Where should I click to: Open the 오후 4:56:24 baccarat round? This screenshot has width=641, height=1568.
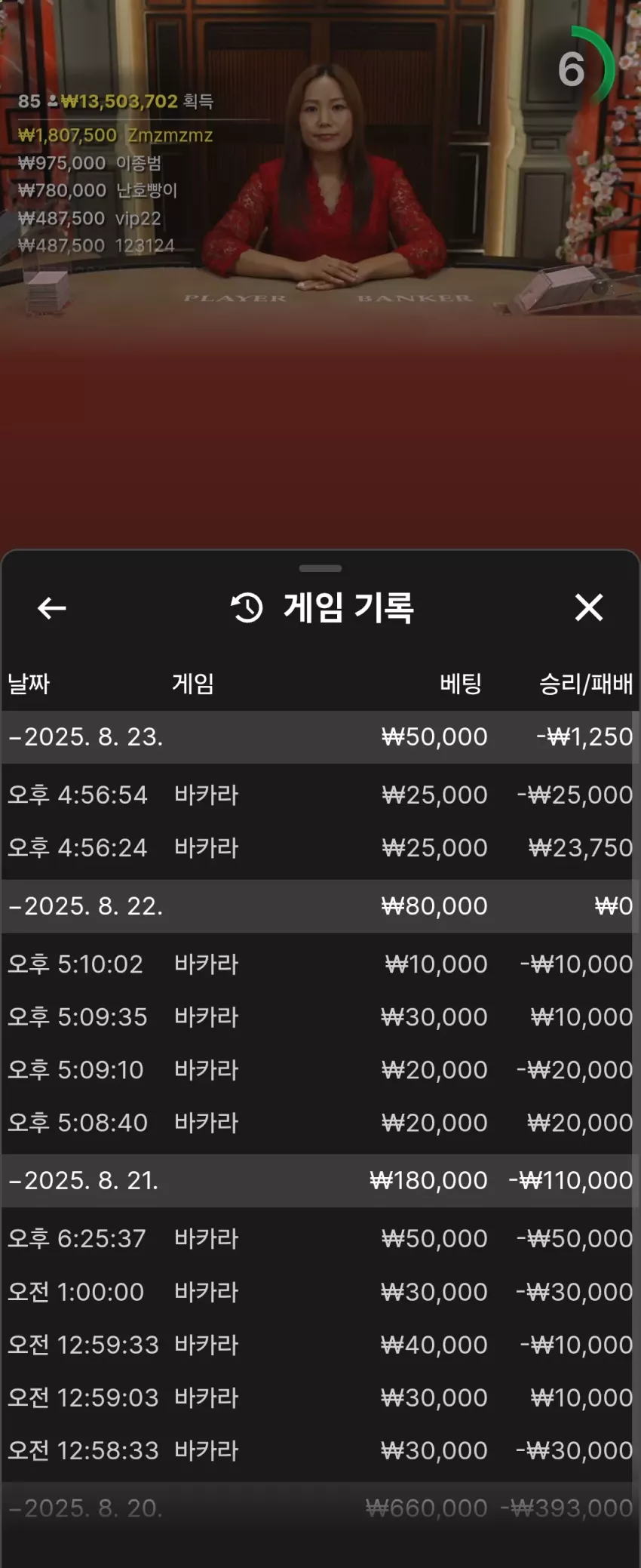(320, 847)
